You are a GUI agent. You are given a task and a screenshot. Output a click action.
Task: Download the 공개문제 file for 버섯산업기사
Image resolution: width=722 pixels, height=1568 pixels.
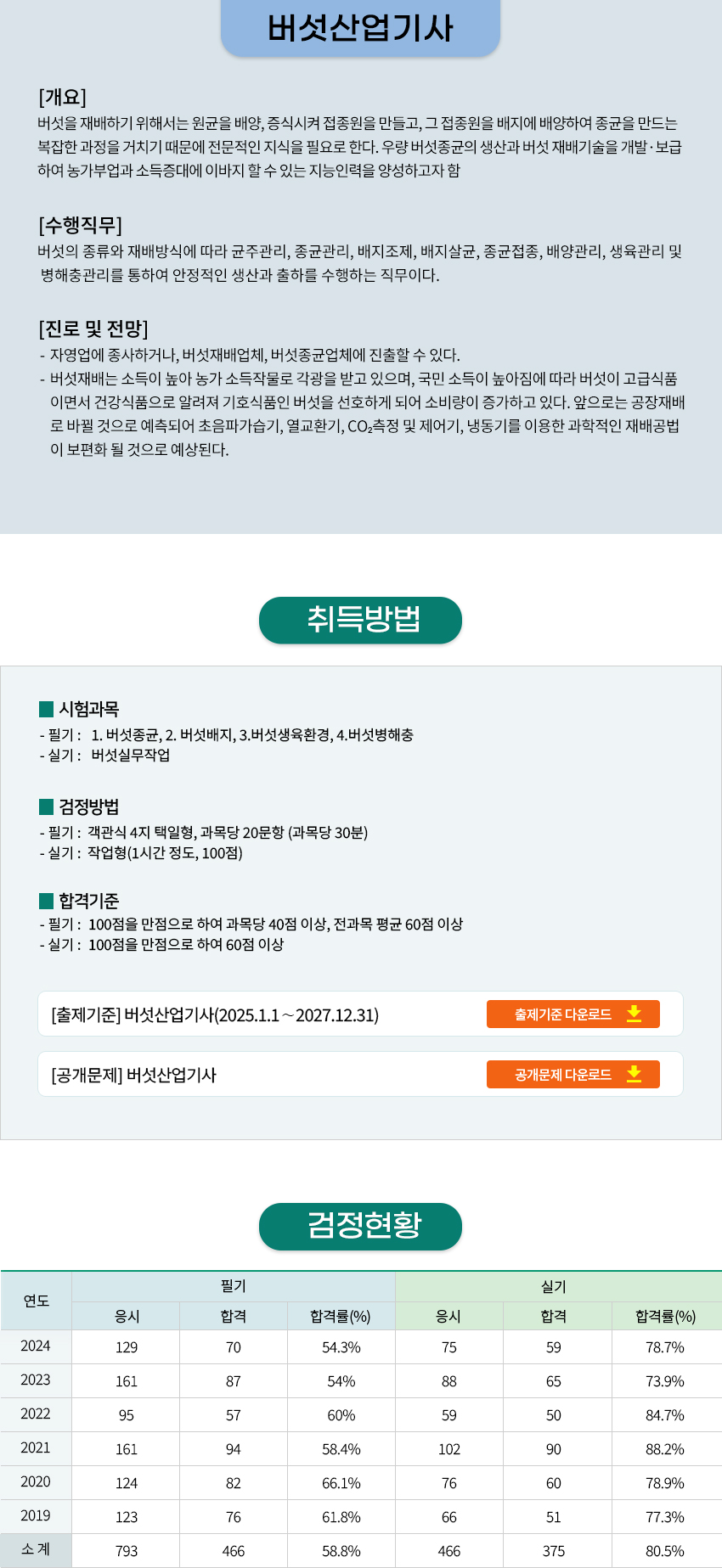pos(573,1075)
